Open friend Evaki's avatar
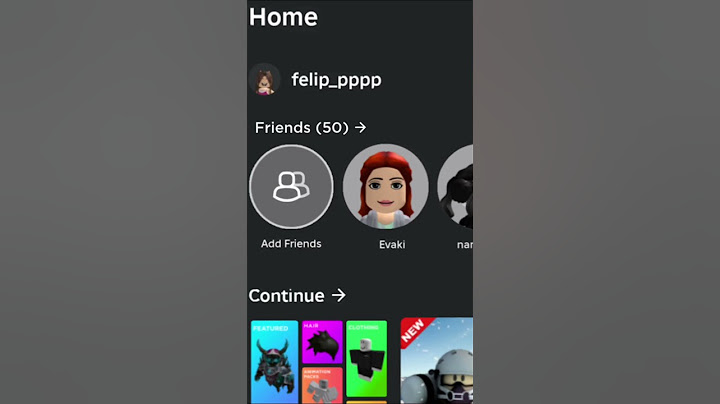This screenshot has height=404, width=720. click(x=385, y=187)
